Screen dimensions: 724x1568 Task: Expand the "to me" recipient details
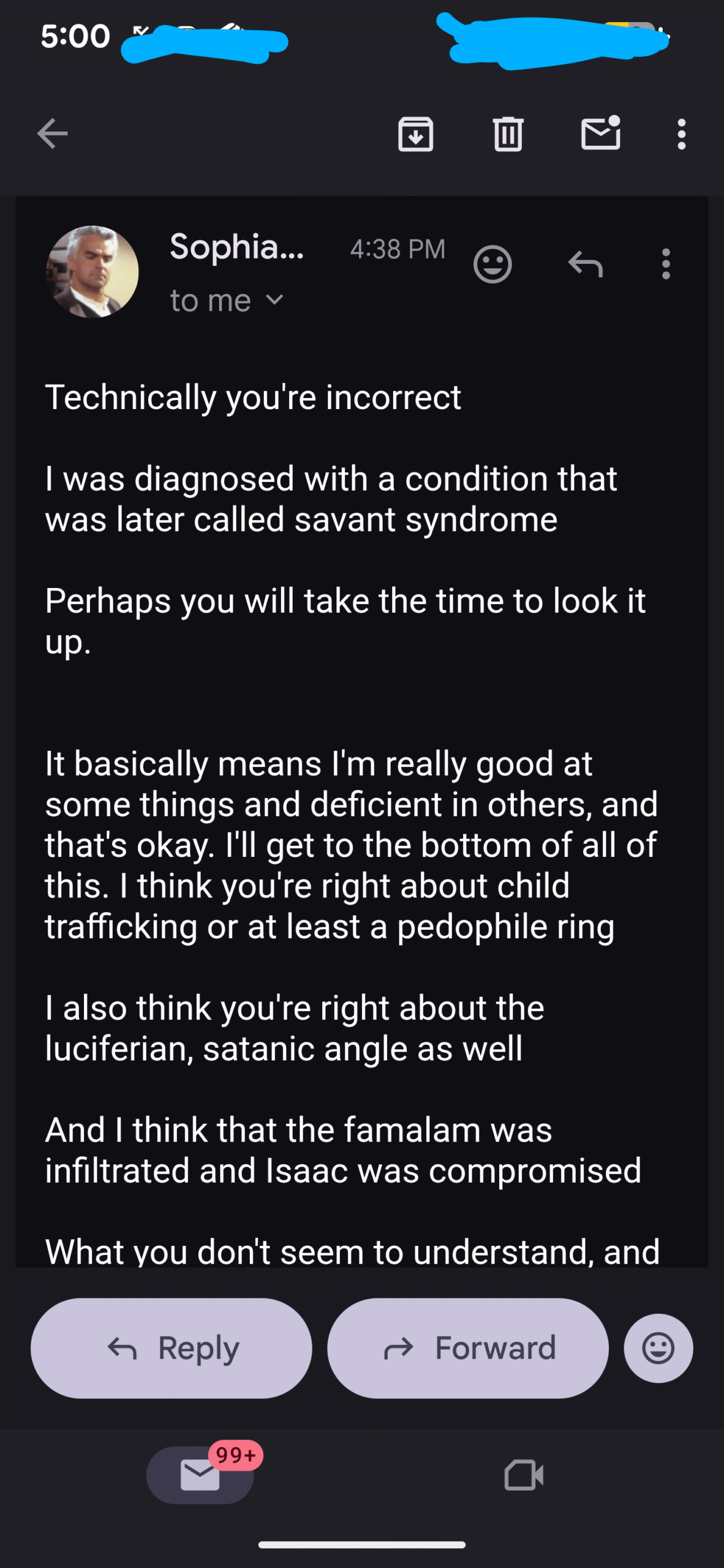[227, 301]
